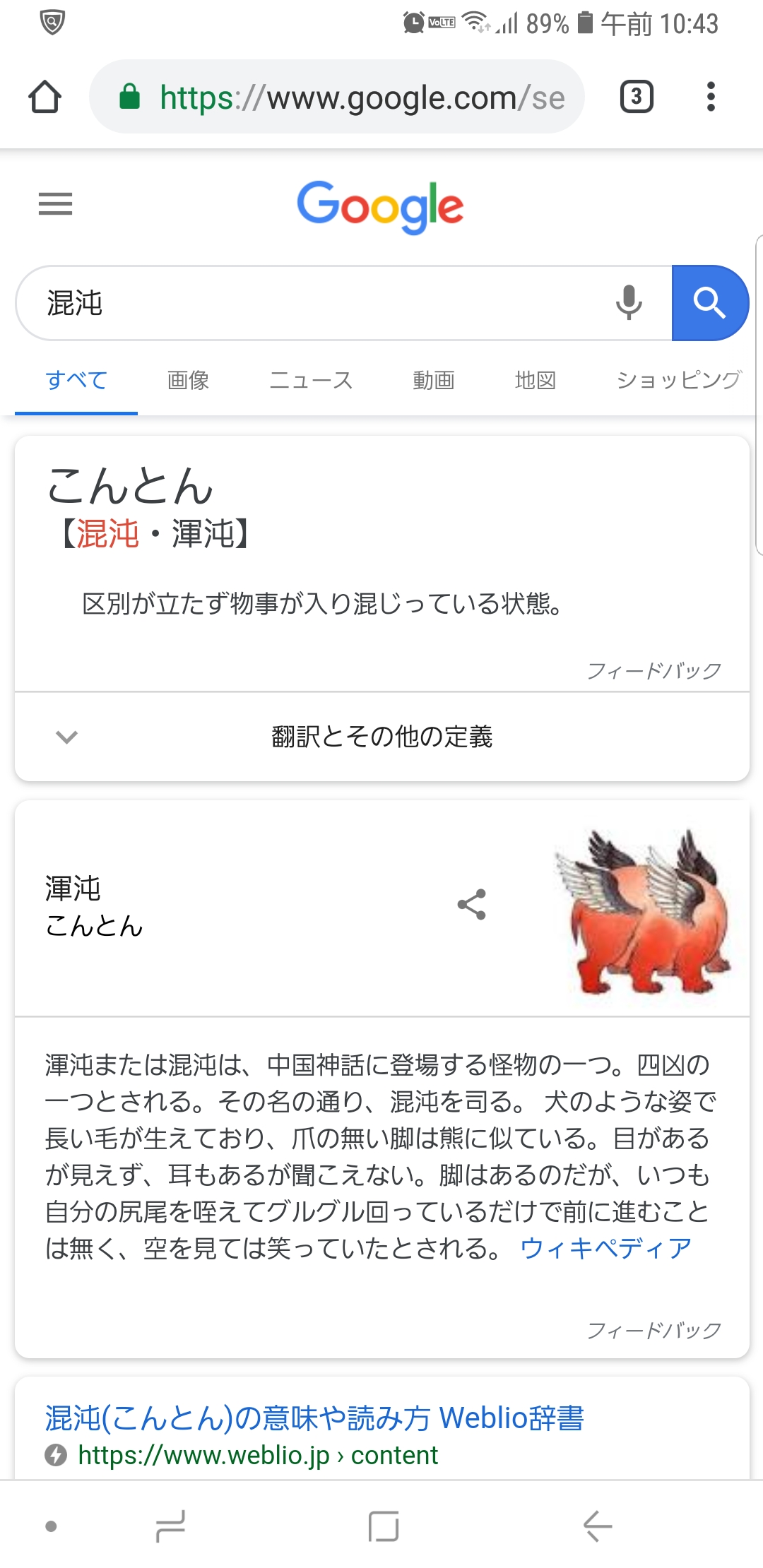Start voice search with the microphone
This screenshot has width=763, height=1568.
tap(628, 303)
